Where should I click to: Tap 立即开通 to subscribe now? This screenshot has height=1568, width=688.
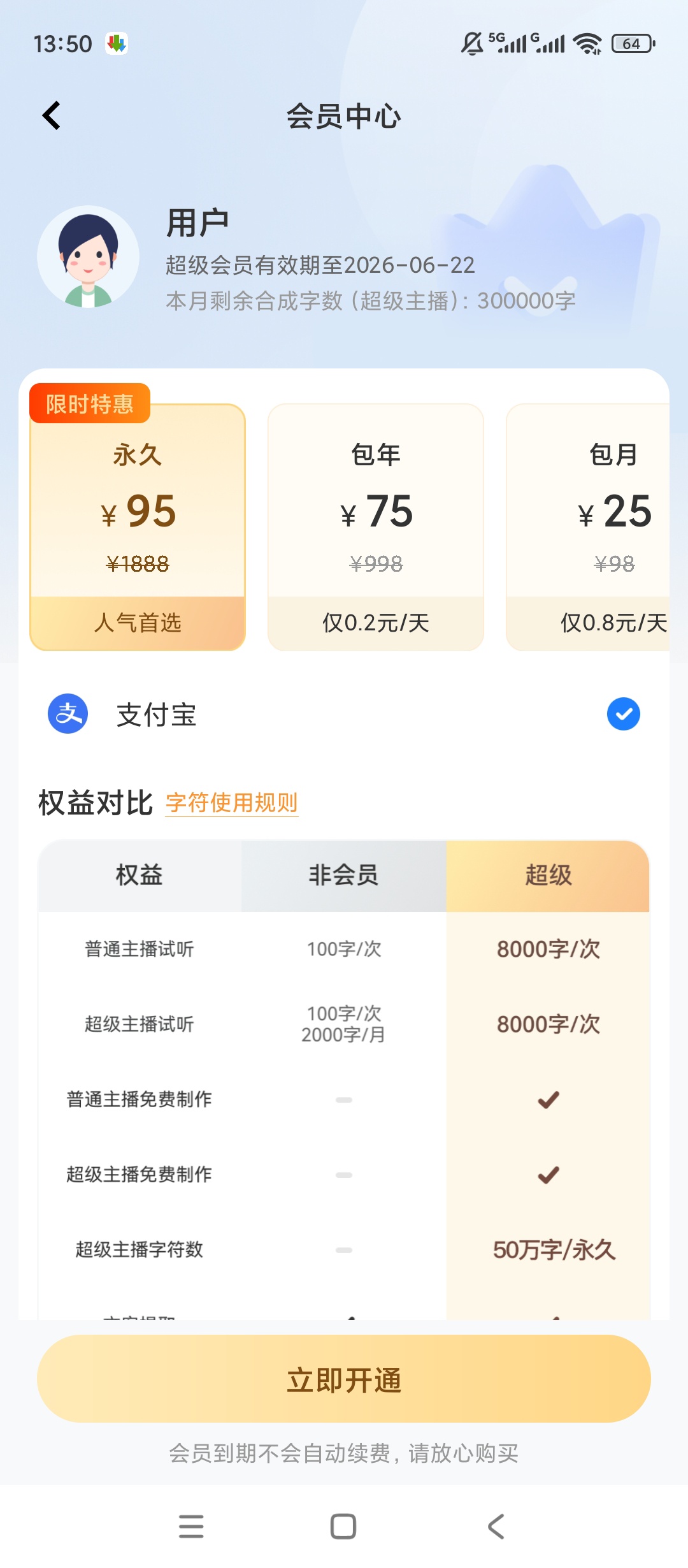(344, 1379)
